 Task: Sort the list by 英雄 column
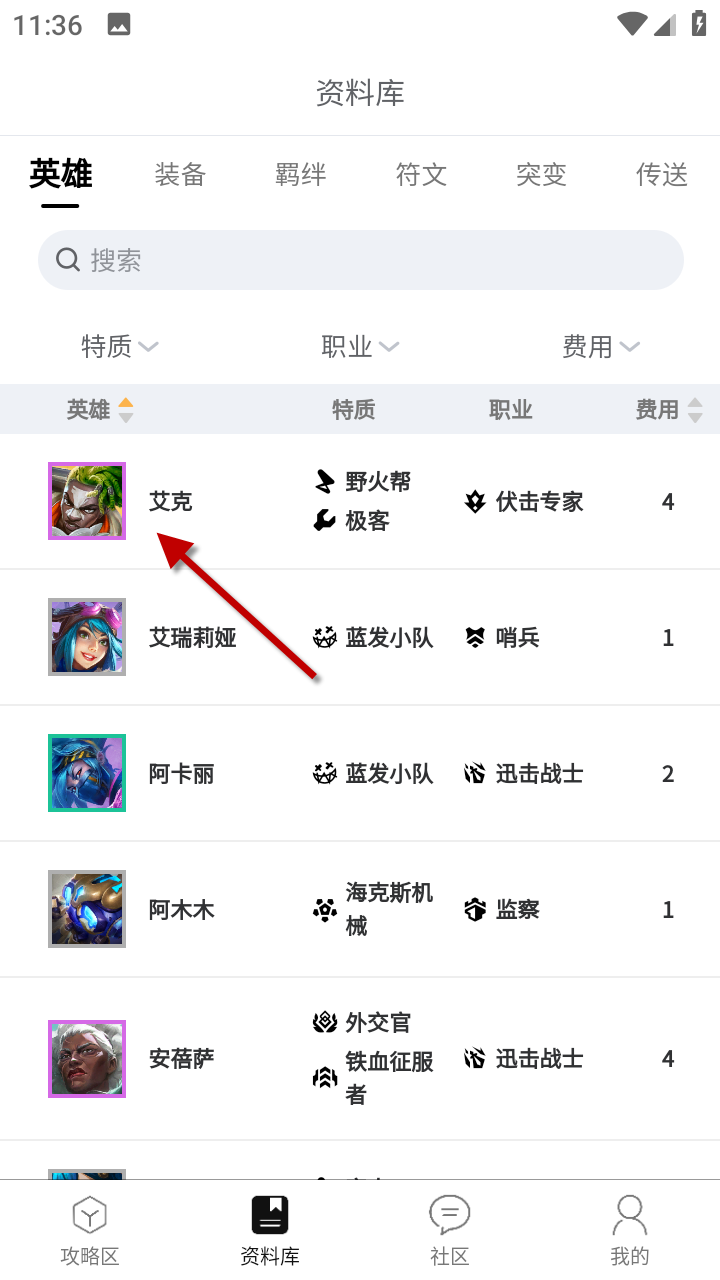99,409
